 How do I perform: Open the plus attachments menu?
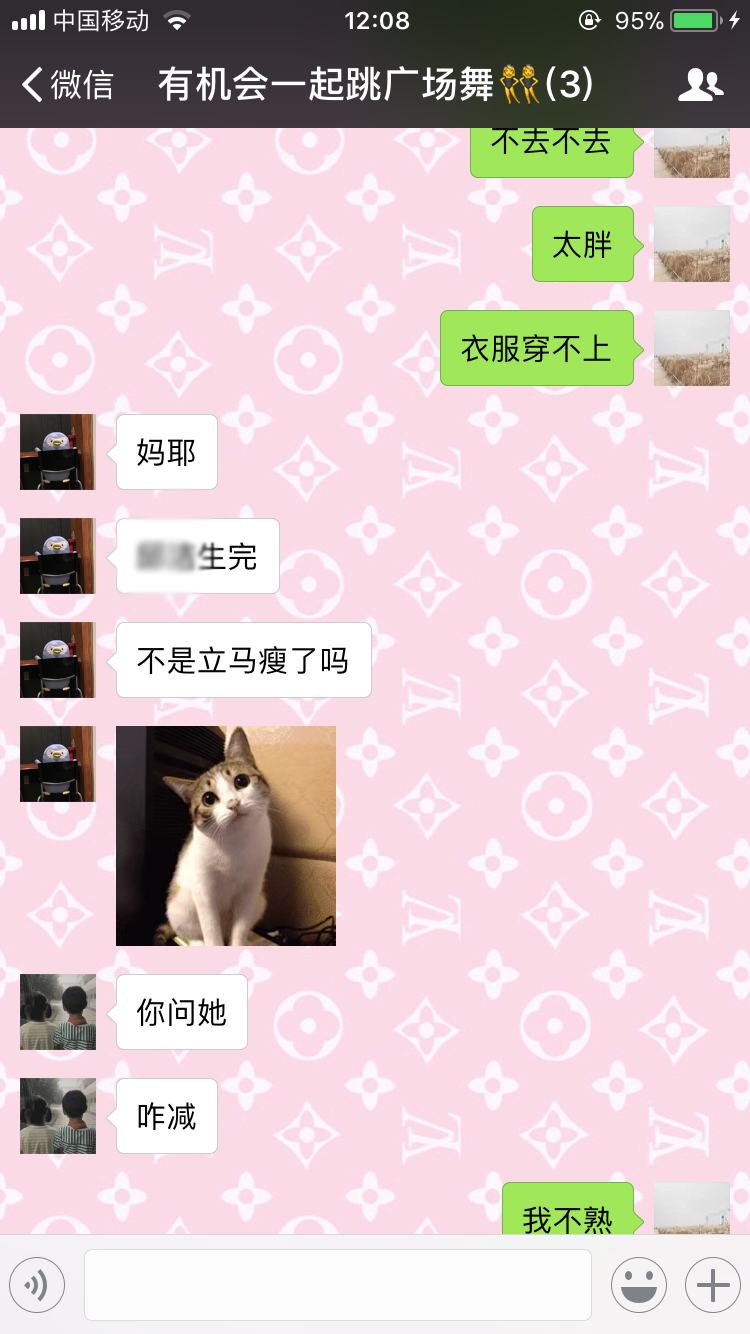[712, 1285]
